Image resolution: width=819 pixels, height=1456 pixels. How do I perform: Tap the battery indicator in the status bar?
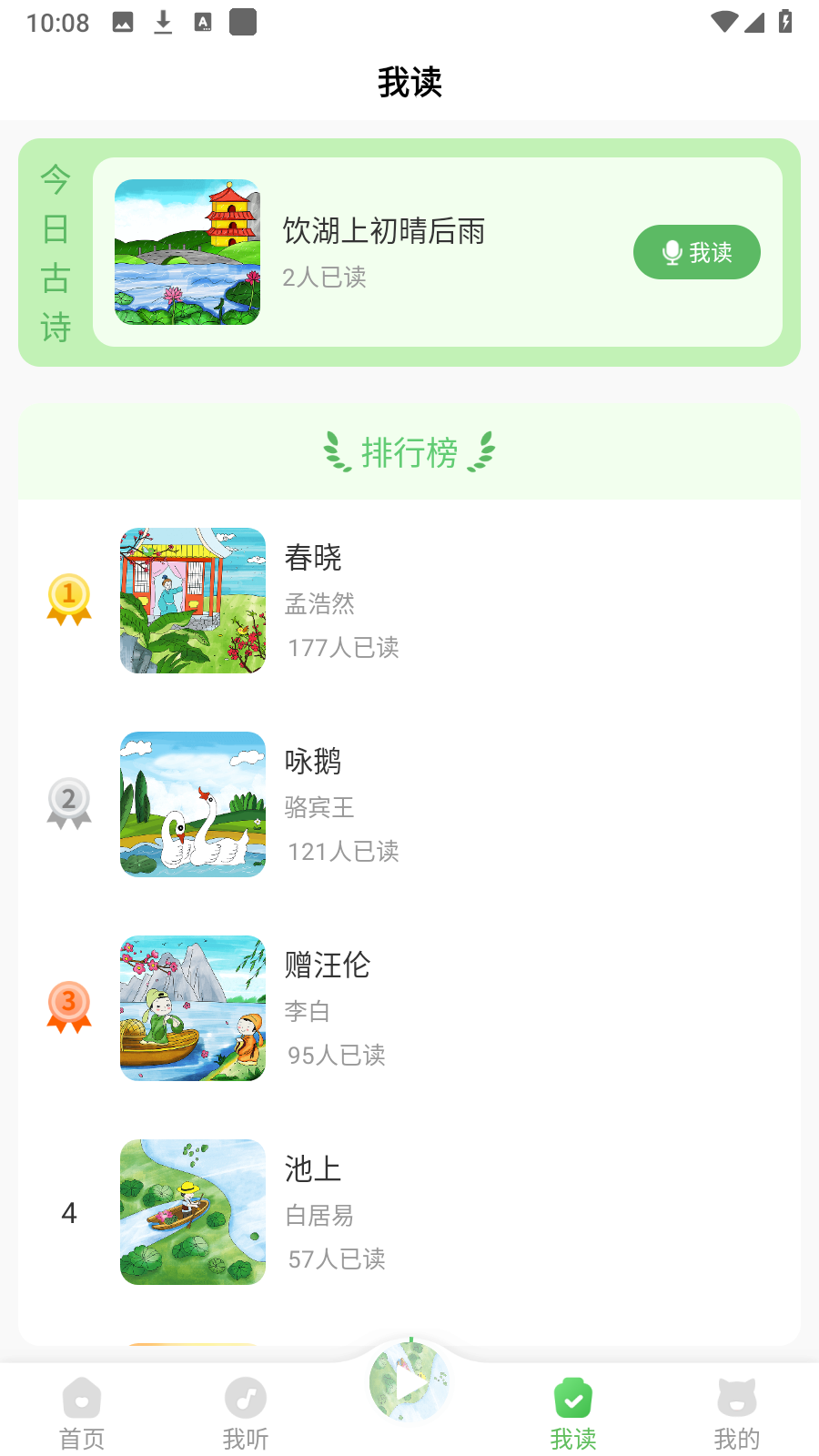coord(786,23)
